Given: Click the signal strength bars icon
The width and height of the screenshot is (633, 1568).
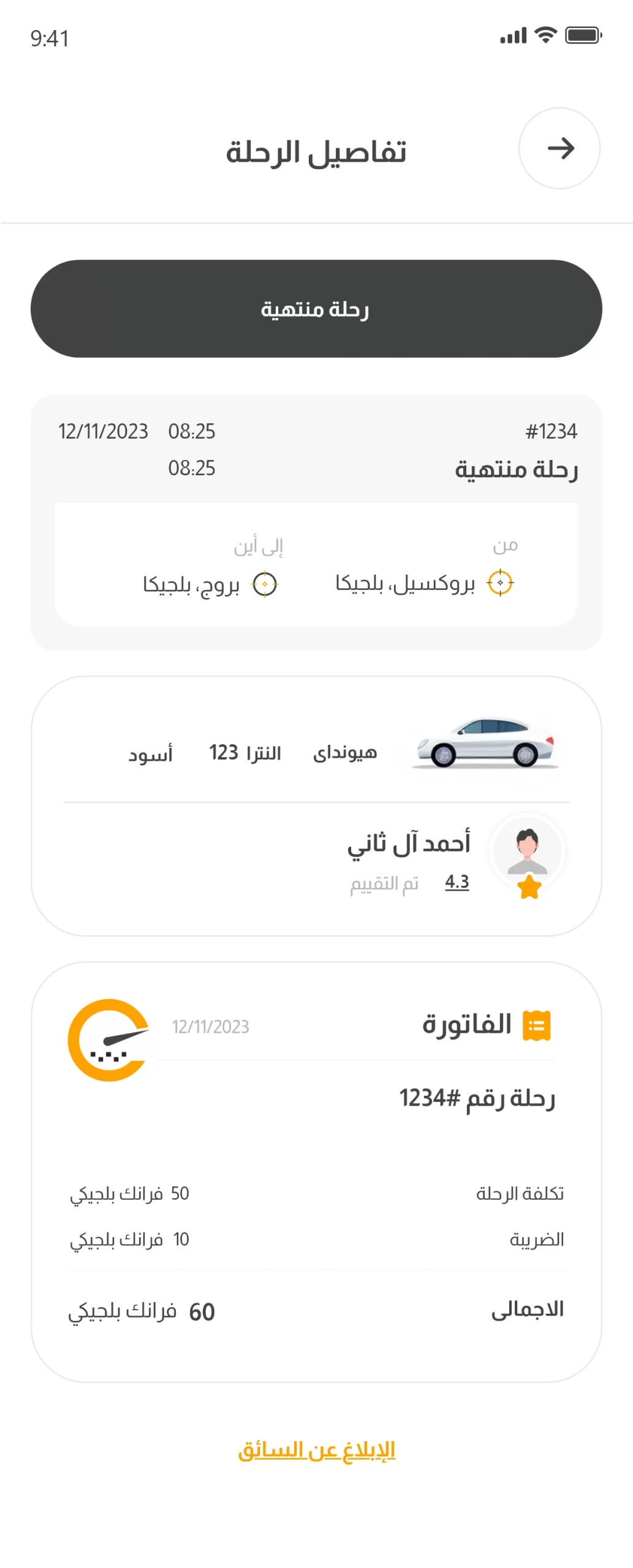Looking at the screenshot, I should point(514,35).
